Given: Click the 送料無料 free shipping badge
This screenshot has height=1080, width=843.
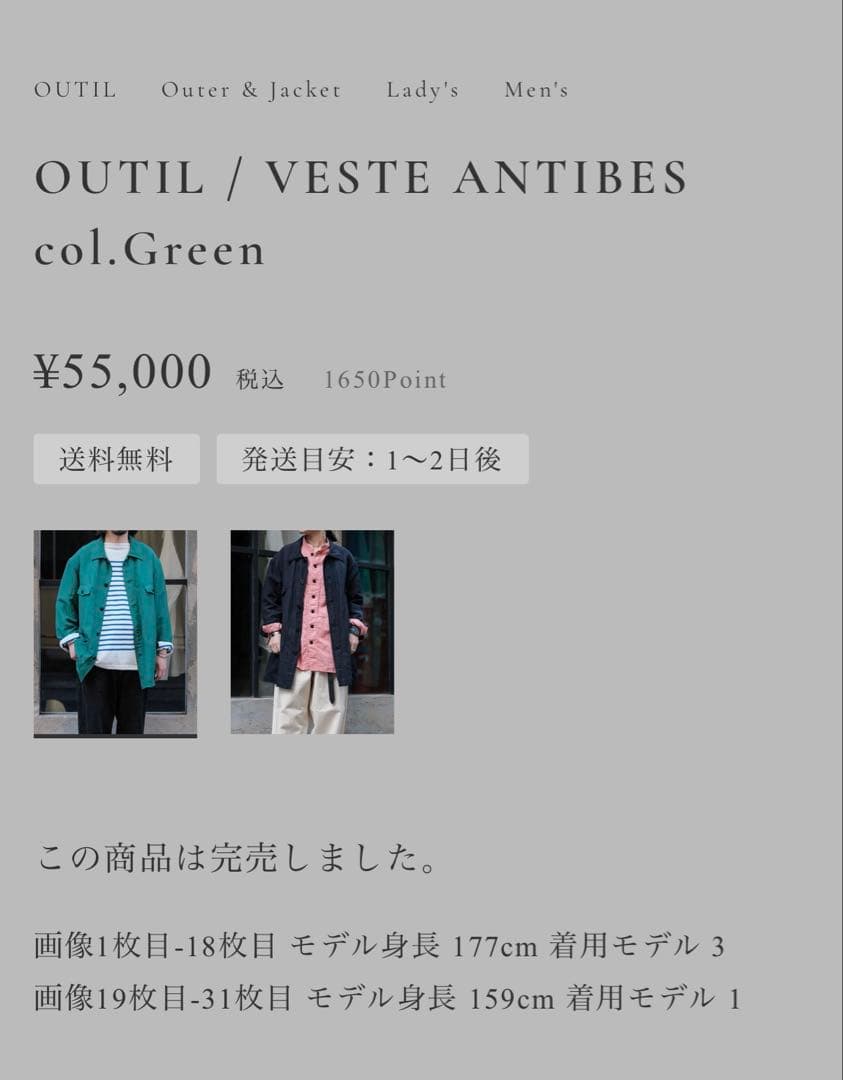Looking at the screenshot, I should coord(115,460).
